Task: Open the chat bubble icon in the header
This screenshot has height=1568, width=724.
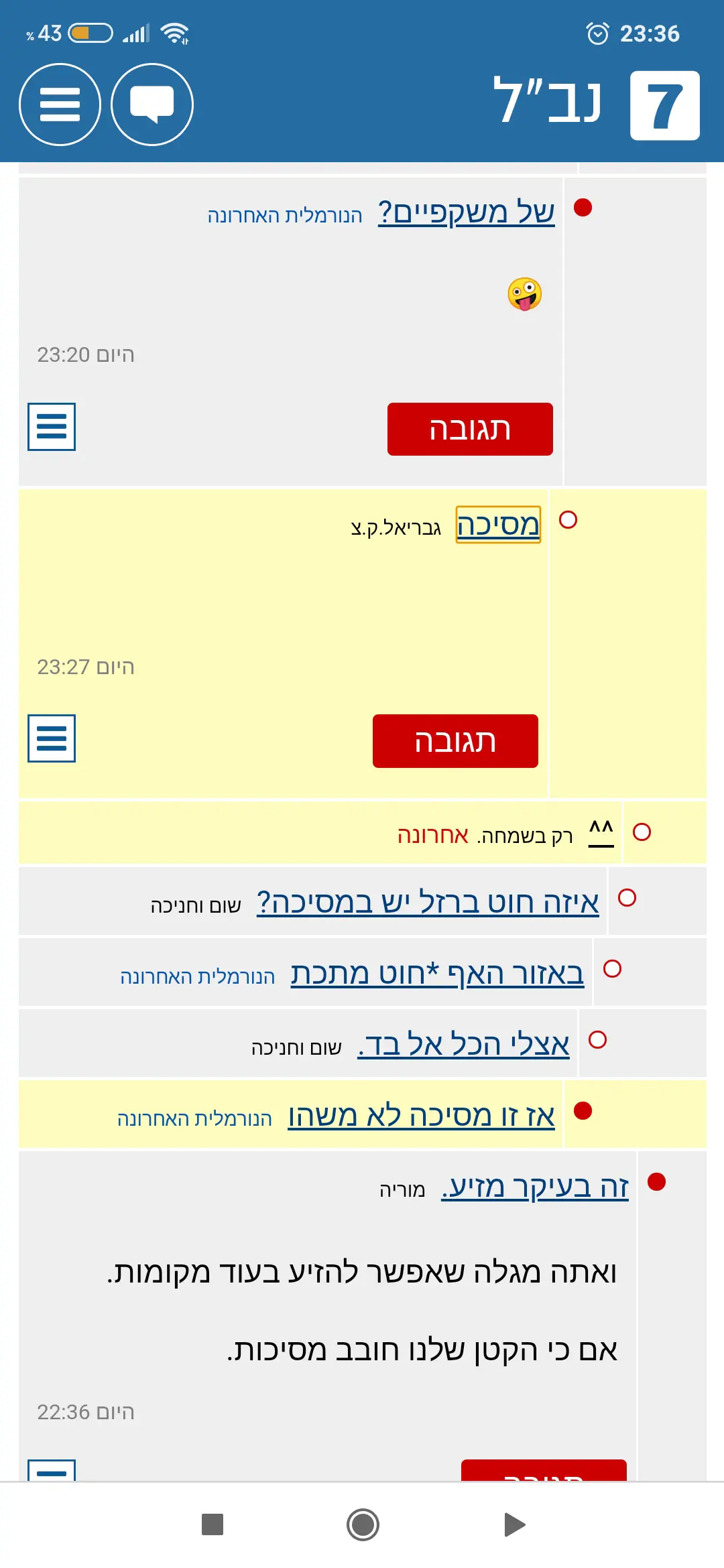Action: coord(152,105)
